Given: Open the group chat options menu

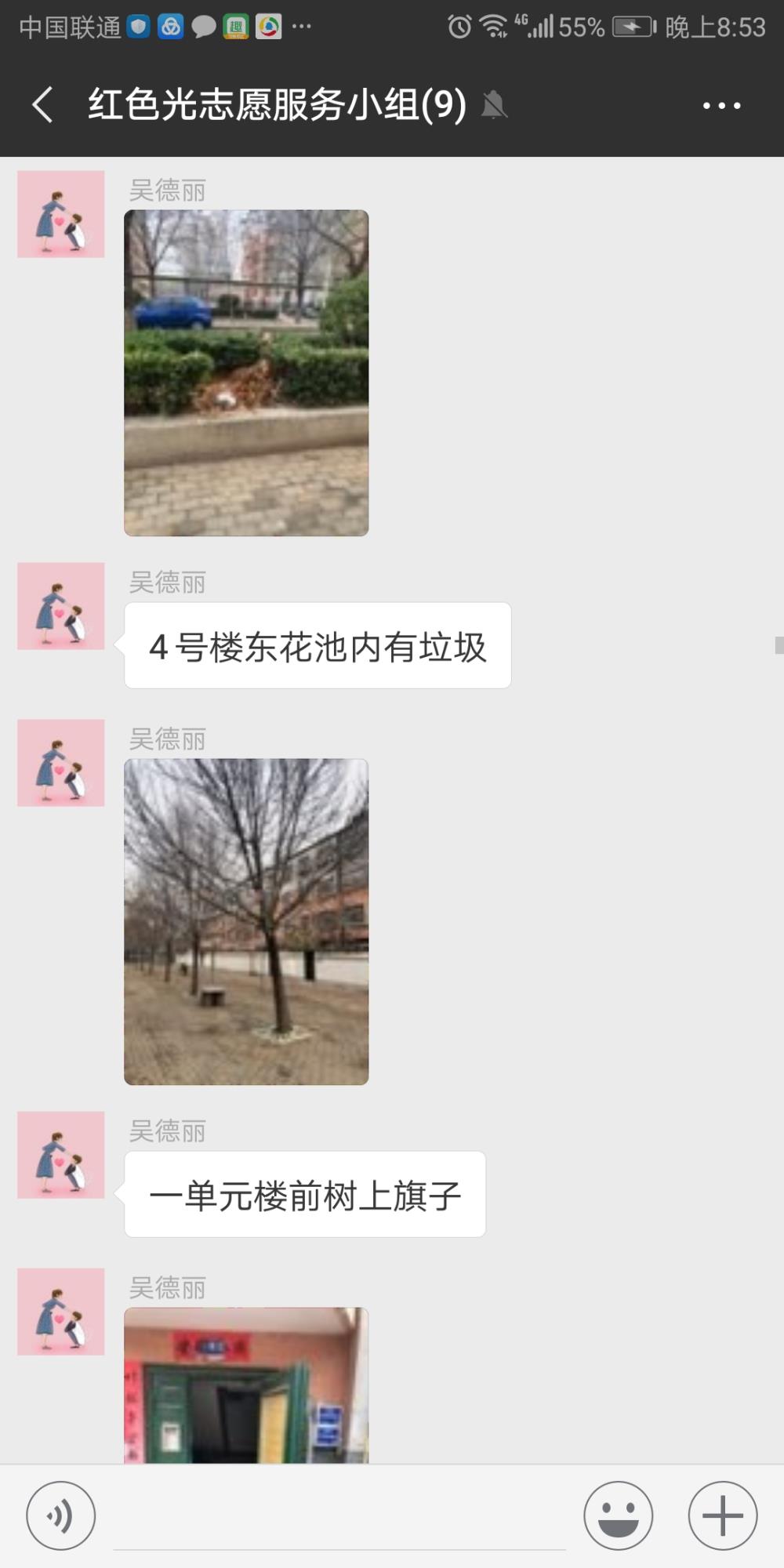Looking at the screenshot, I should click(x=721, y=105).
